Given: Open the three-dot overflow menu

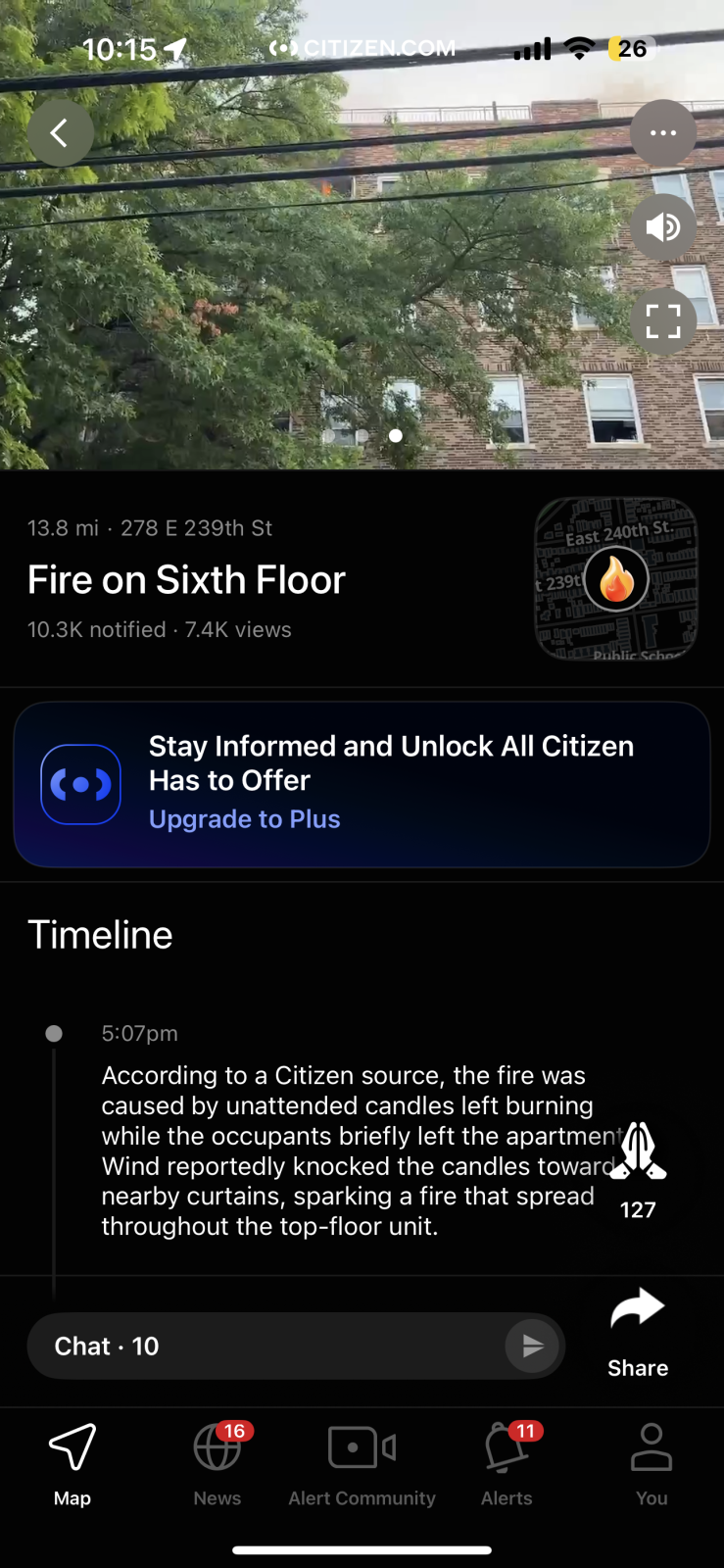Looking at the screenshot, I should [x=663, y=133].
